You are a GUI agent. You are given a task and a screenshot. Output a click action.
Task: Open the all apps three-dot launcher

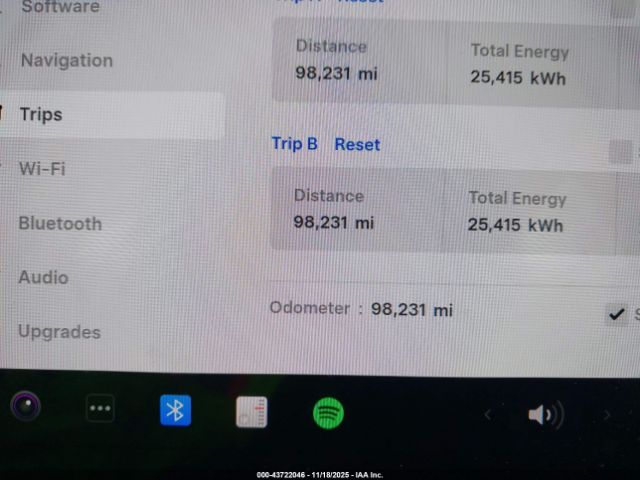click(x=100, y=408)
